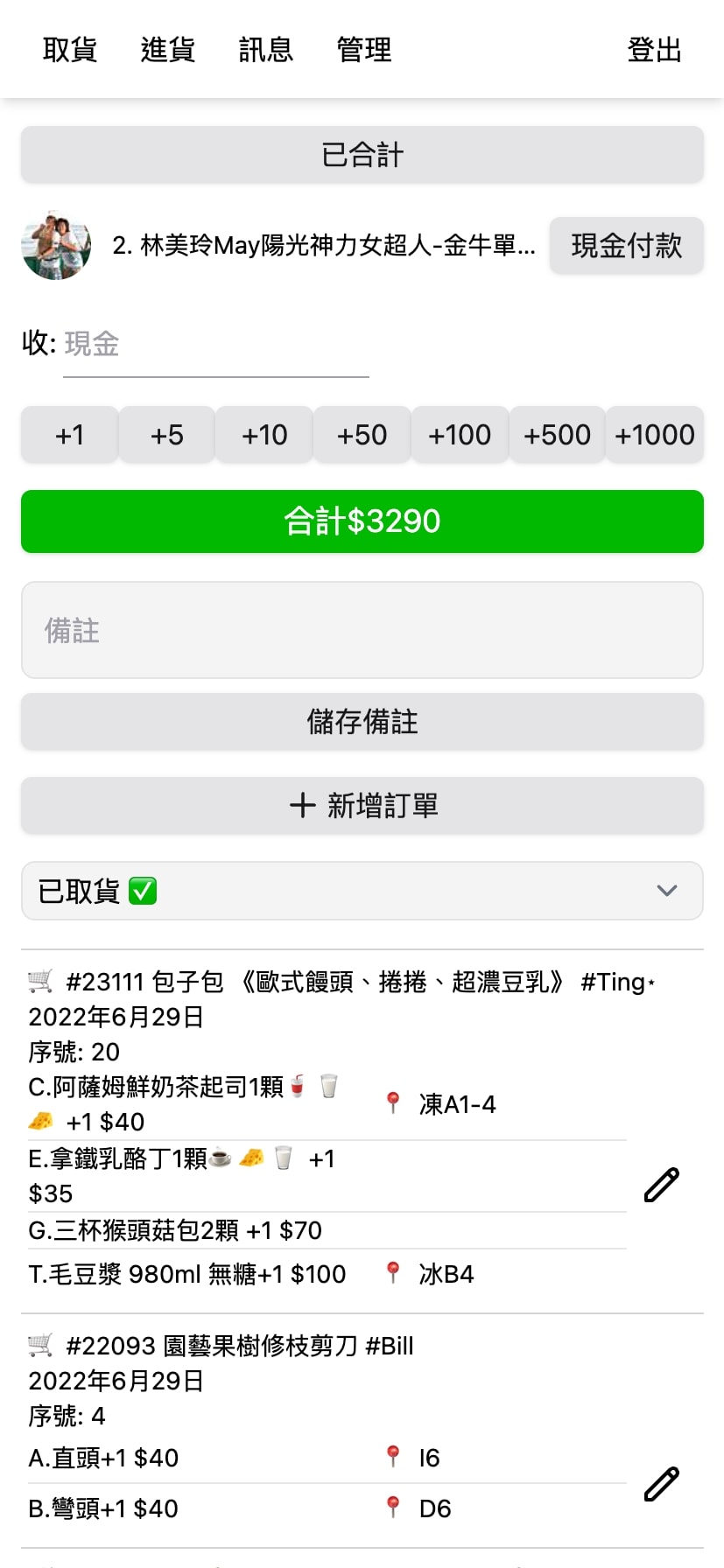
Task: Click the pin icon next to 冰B4
Action: click(x=393, y=1274)
